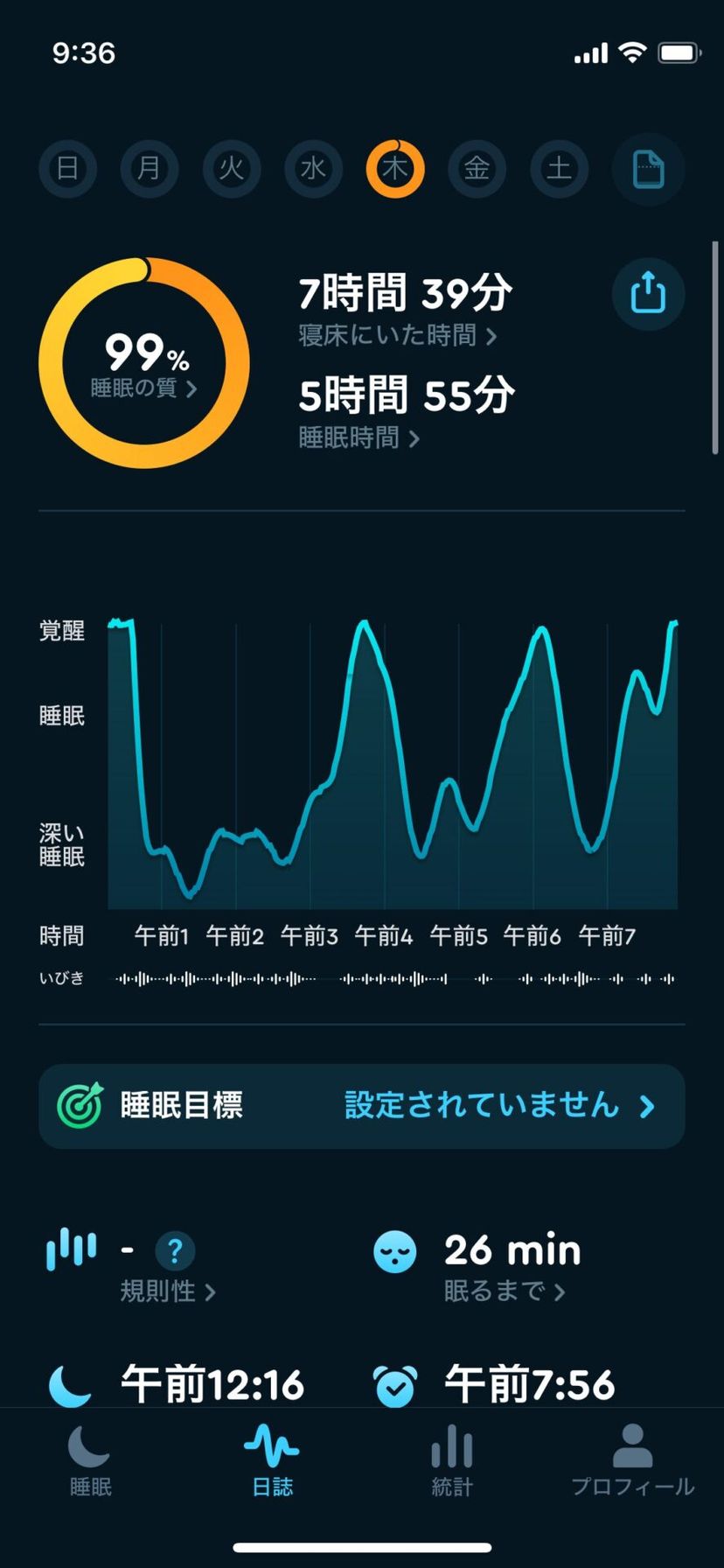Open 睡眠時間 details
724x1568 pixels.
[359, 437]
